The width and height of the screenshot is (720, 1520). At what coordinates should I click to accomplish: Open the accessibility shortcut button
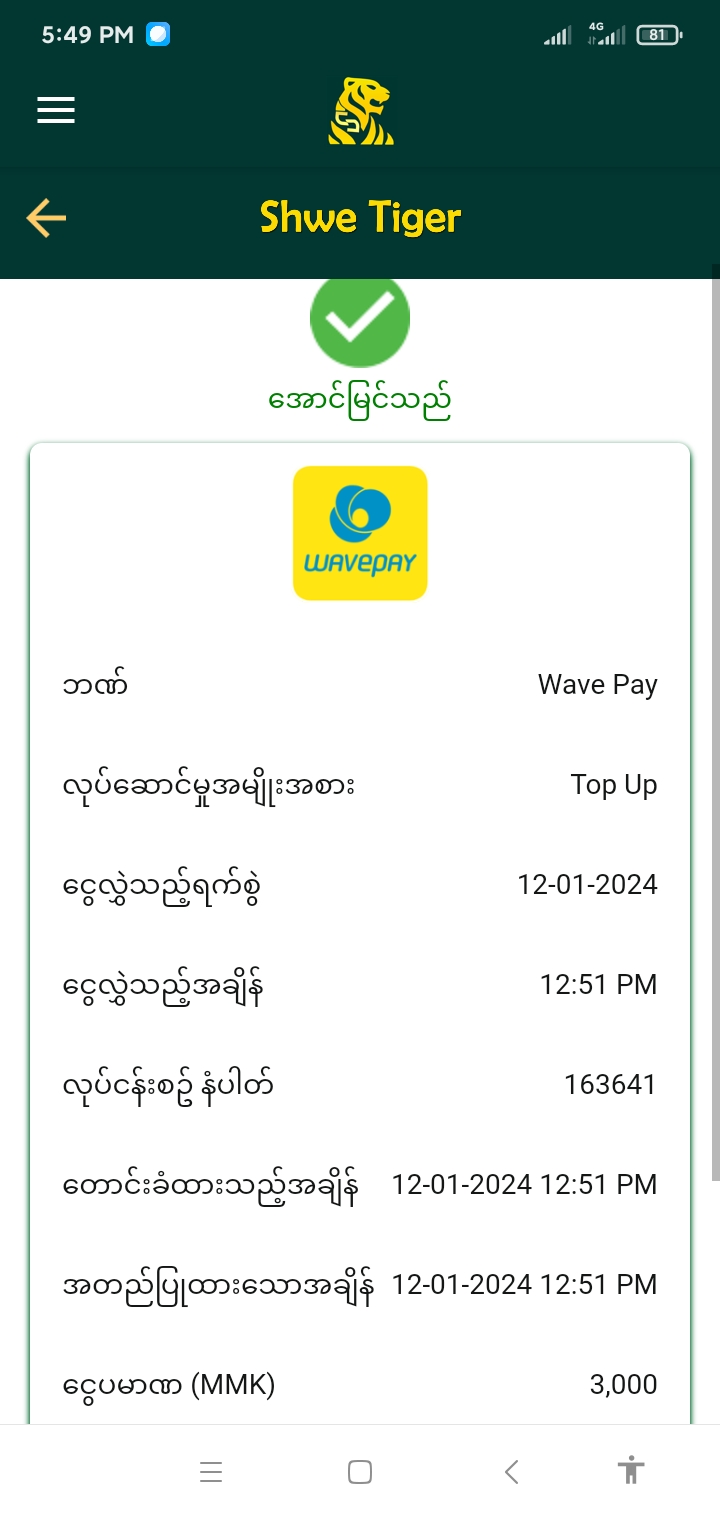(x=631, y=1470)
